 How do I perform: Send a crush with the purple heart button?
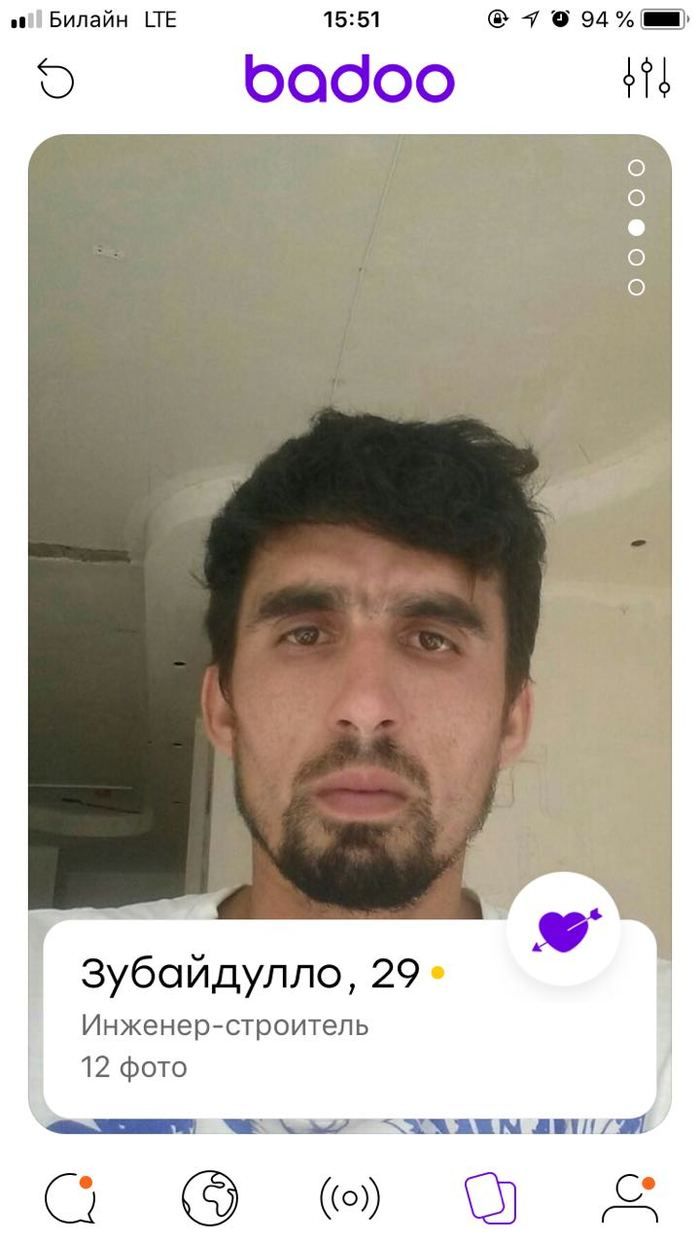coord(563,930)
